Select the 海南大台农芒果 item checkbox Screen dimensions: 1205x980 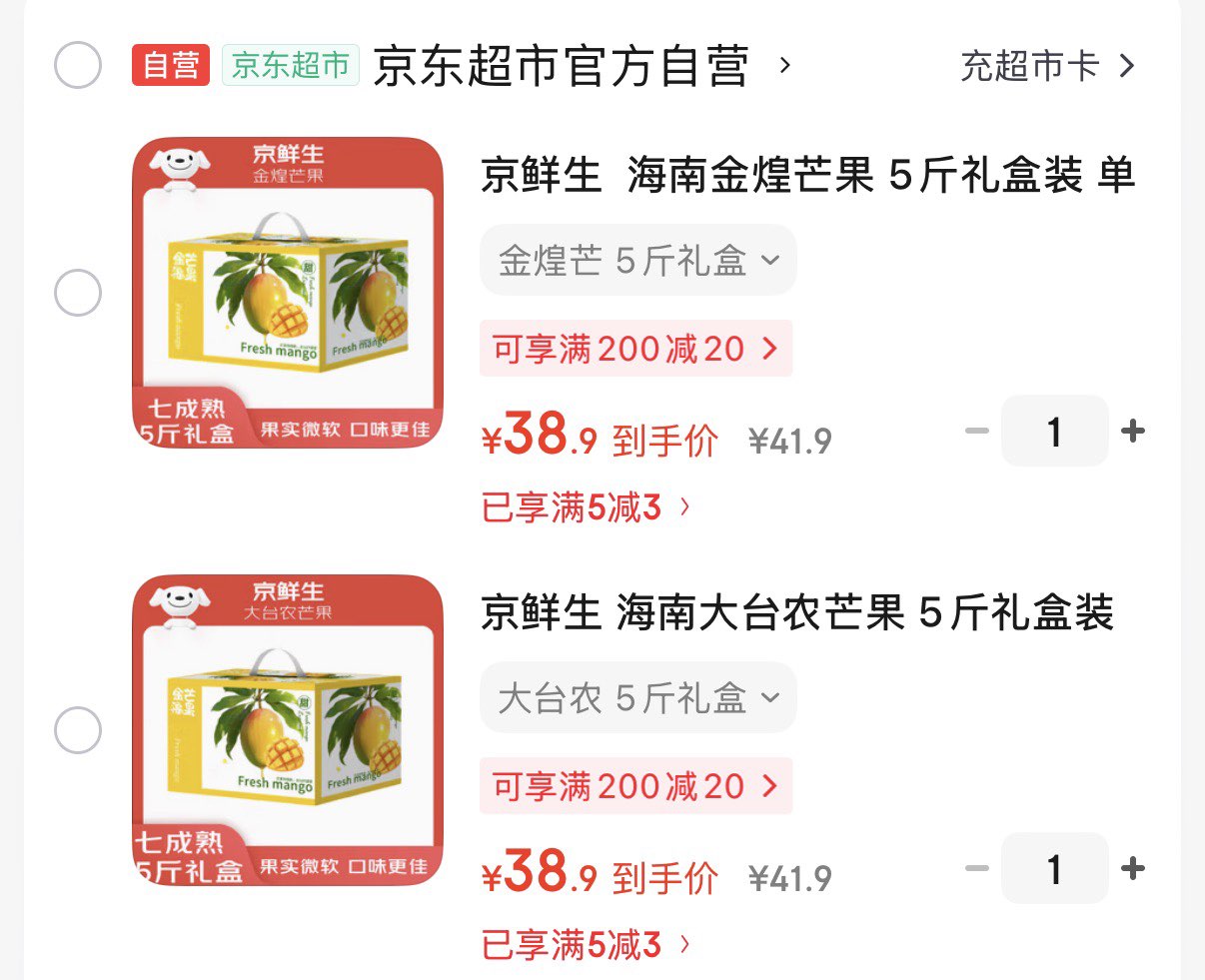click(x=78, y=730)
